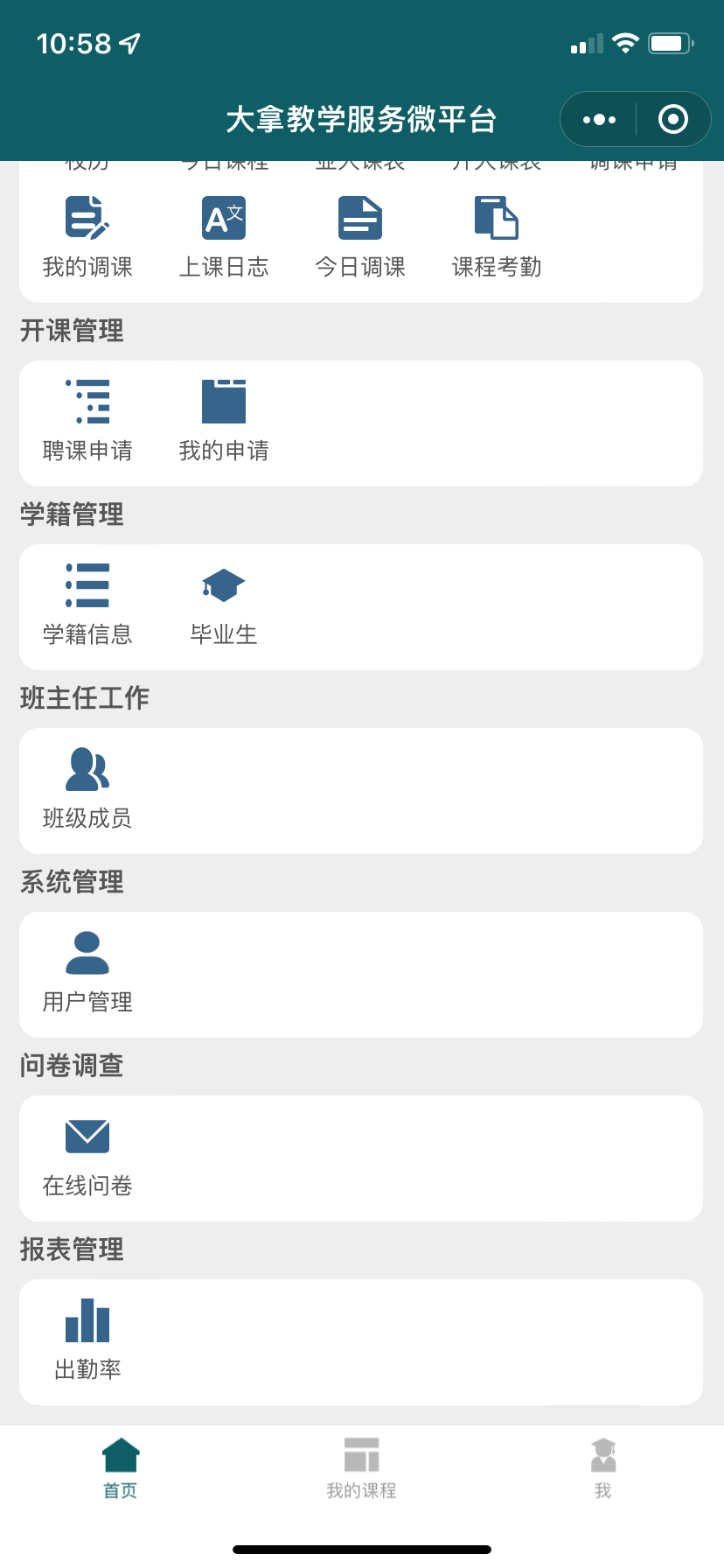724x1568 pixels.
Task: Open 学籍信息 student records
Action: point(87,604)
